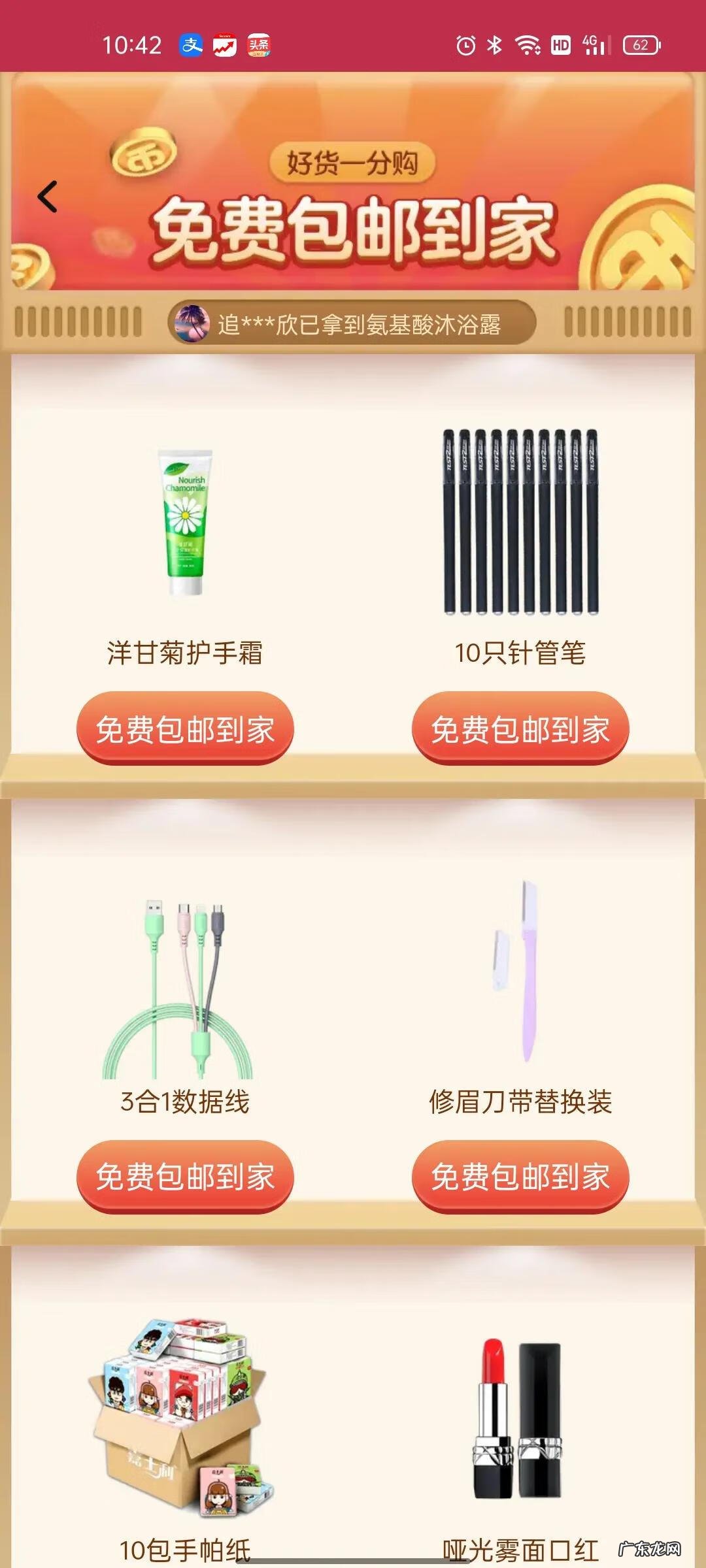
Task: Tap 免费包邮到家 under 3合1数据线
Action: point(185,1173)
